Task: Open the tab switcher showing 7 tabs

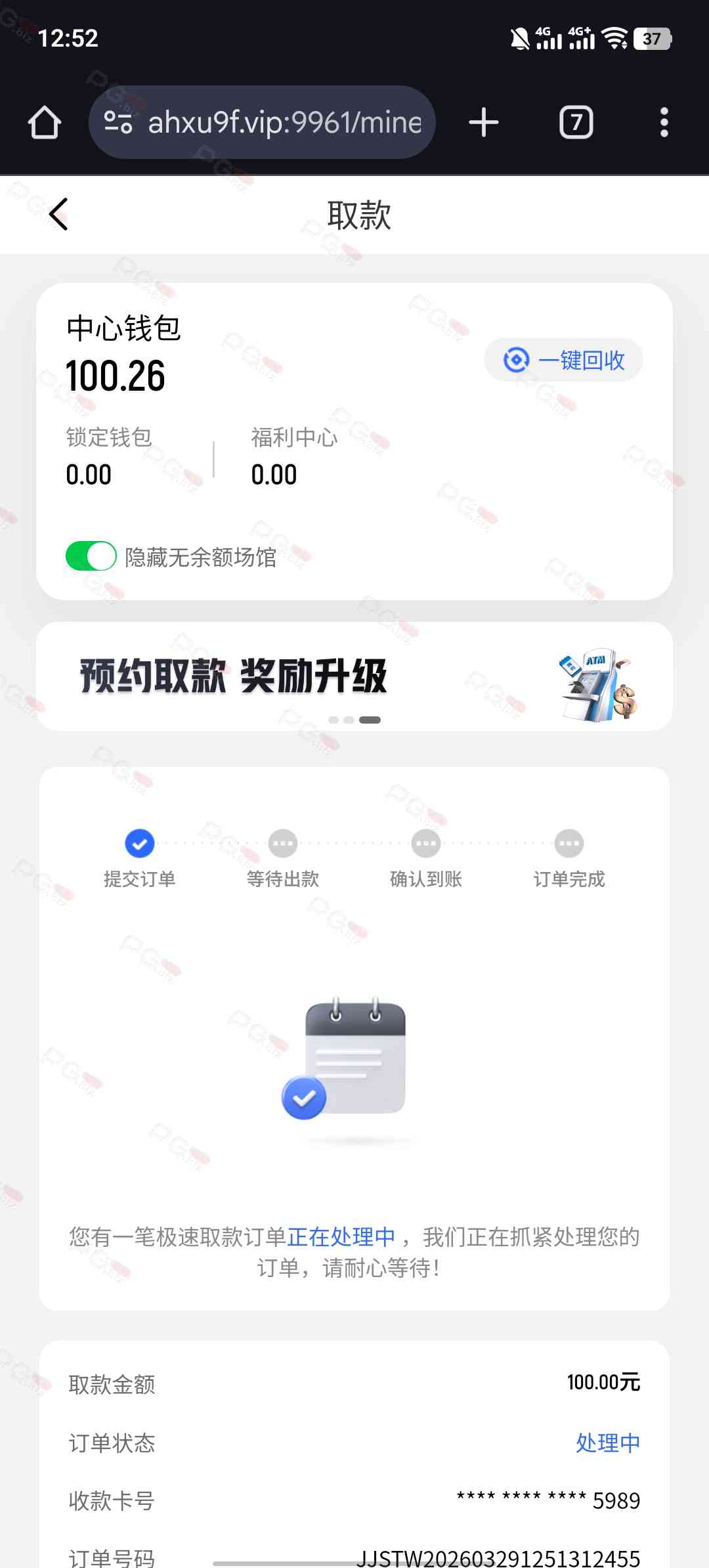Action: coord(576,123)
